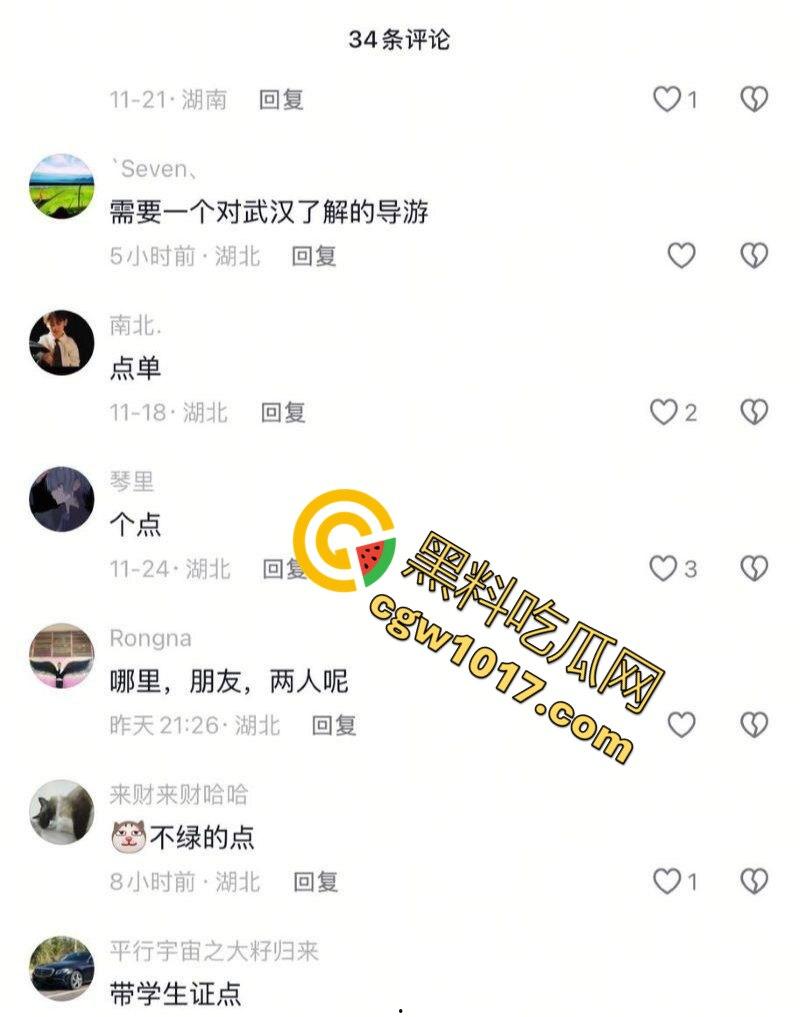The height and width of the screenshot is (1017, 800).
Task: Dislike Rongna's comment
Action: click(x=754, y=725)
